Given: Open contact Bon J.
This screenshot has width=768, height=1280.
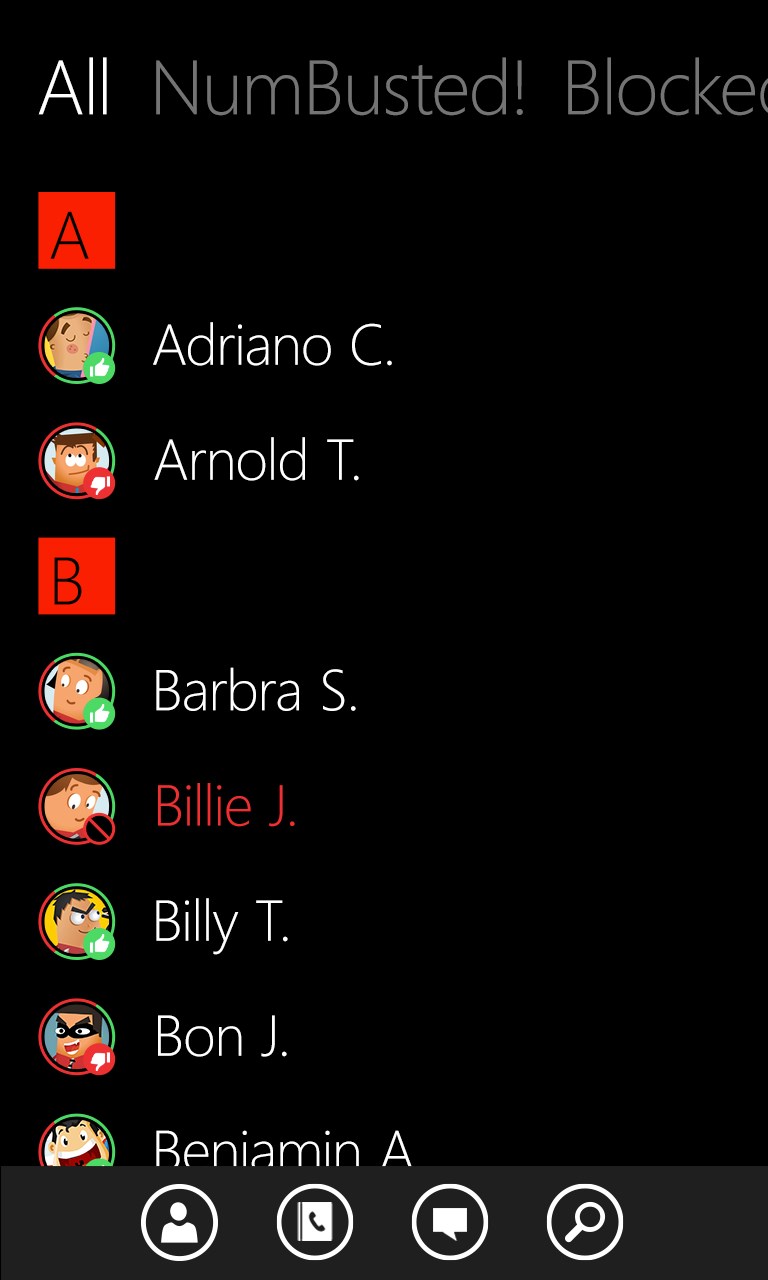Looking at the screenshot, I should [221, 1037].
